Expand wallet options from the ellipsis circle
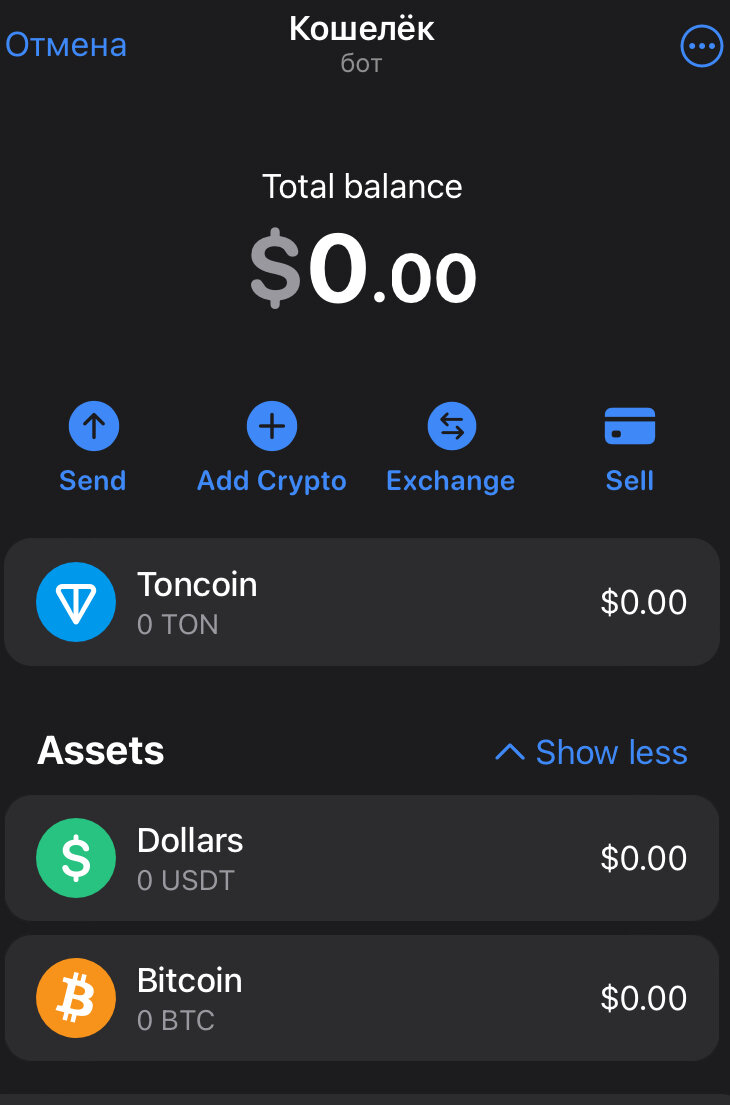 pyautogui.click(x=701, y=45)
